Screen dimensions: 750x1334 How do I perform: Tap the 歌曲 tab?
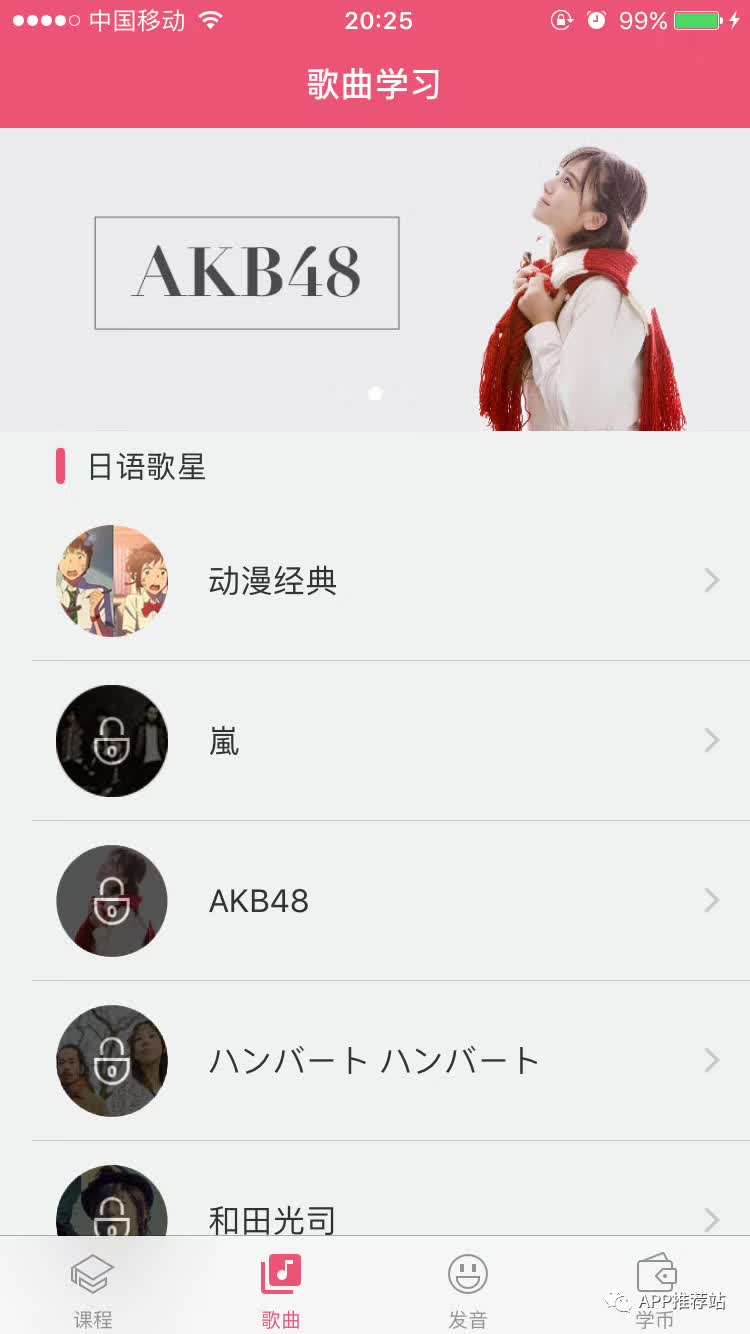click(x=281, y=1288)
